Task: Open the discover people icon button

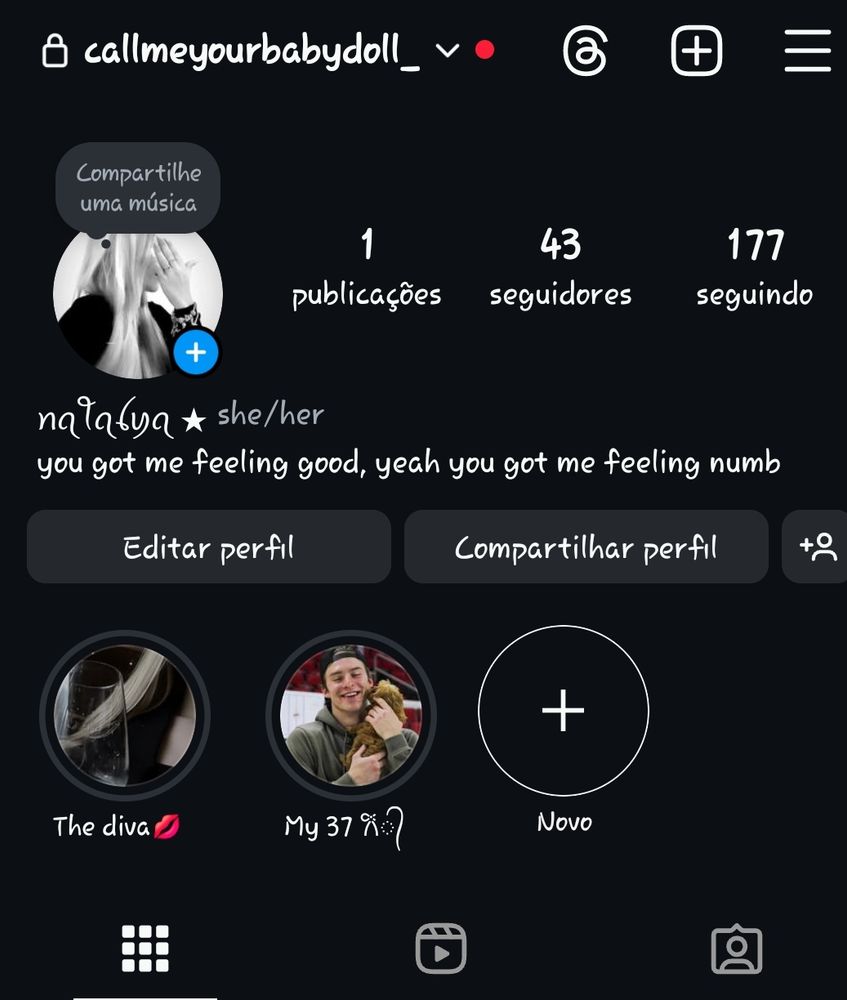Action: pos(817,547)
